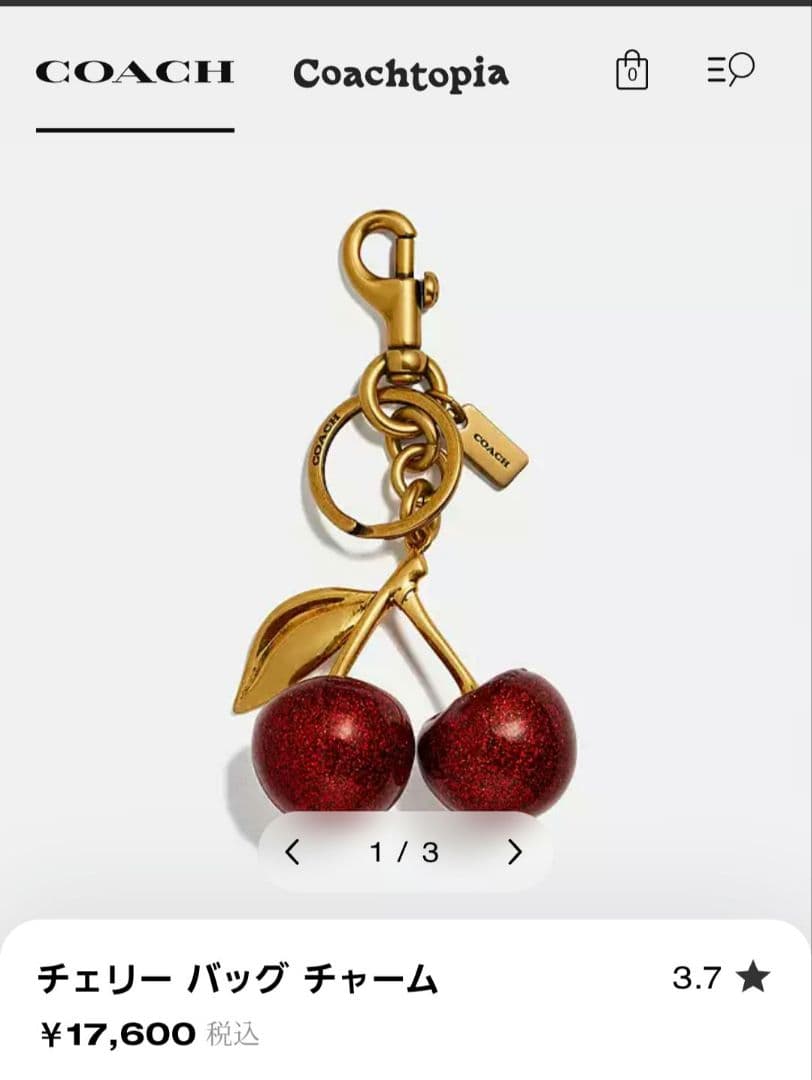Image resolution: width=812 pixels, height=1080 pixels.
Task: Switch to the Coachtopia tab
Action: coord(400,73)
